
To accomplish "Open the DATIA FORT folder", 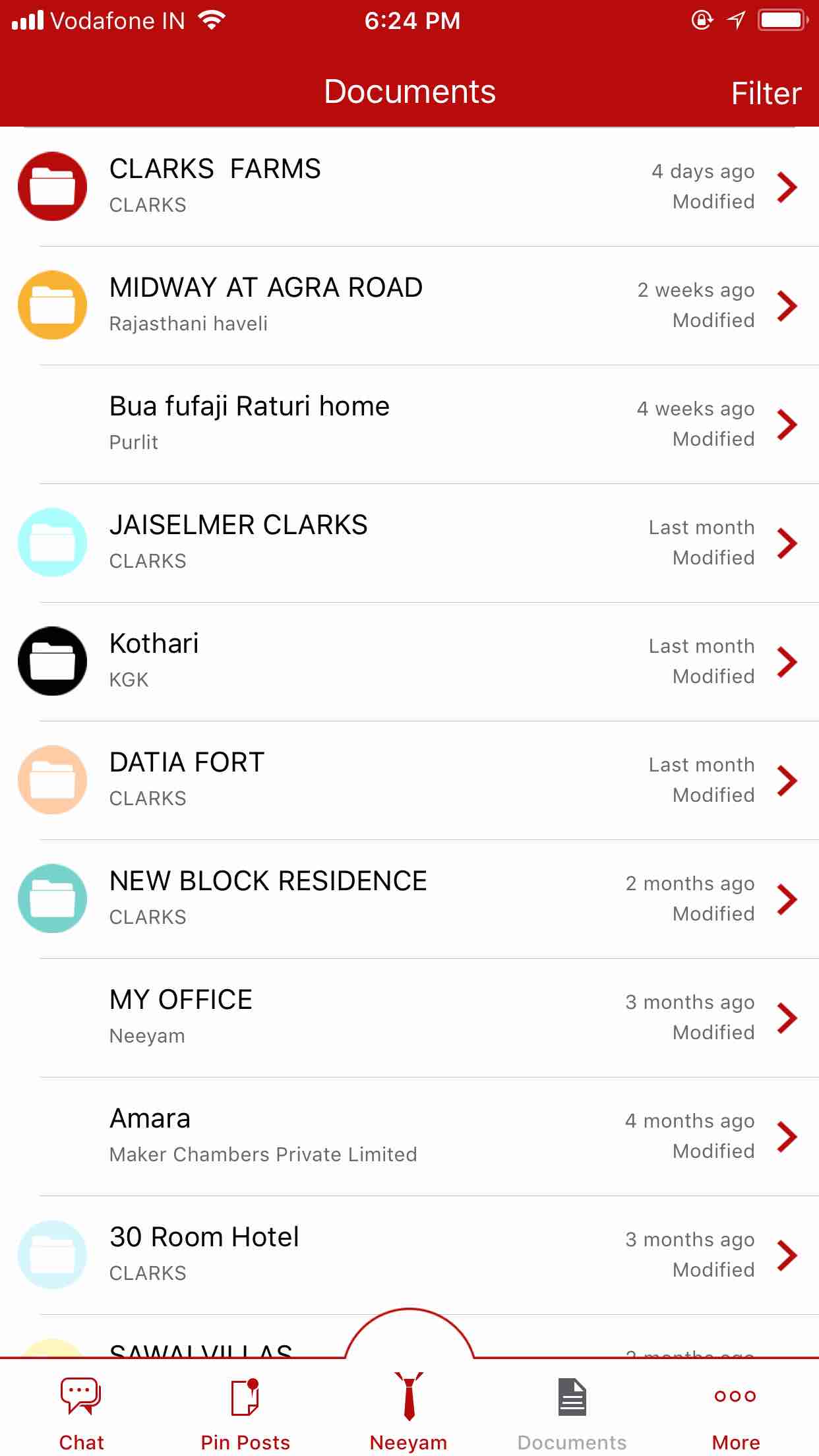I will (x=409, y=780).
